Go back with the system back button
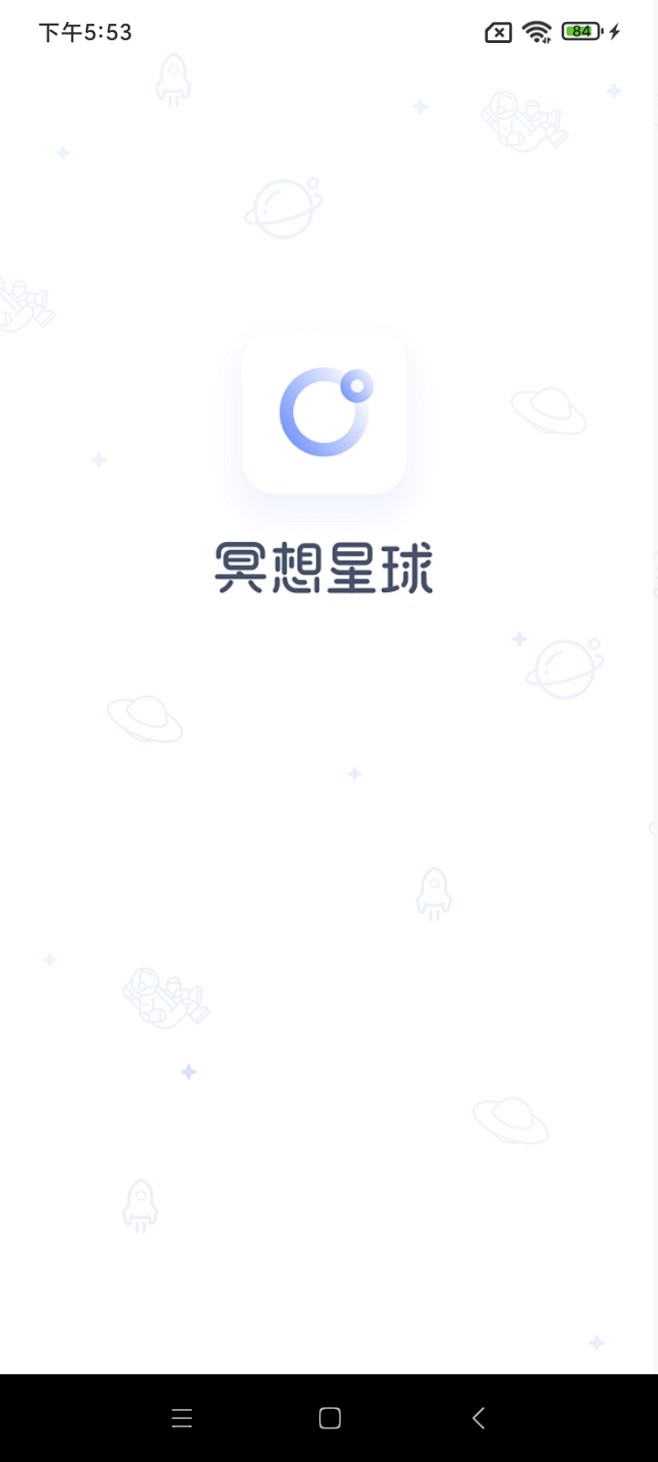Screen dimensions: 658x1462 pyautogui.click(x=478, y=1417)
